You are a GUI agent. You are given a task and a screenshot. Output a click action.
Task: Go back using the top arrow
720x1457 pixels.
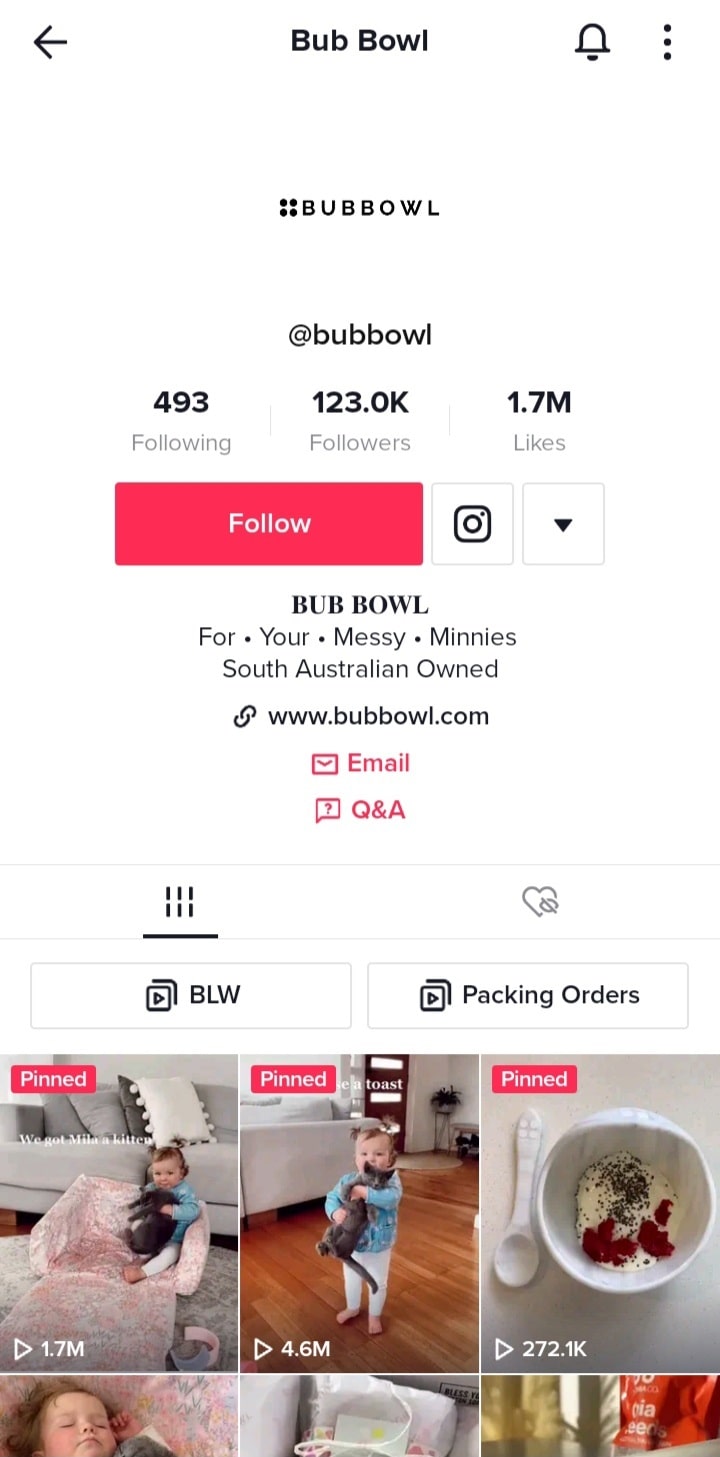(50, 42)
